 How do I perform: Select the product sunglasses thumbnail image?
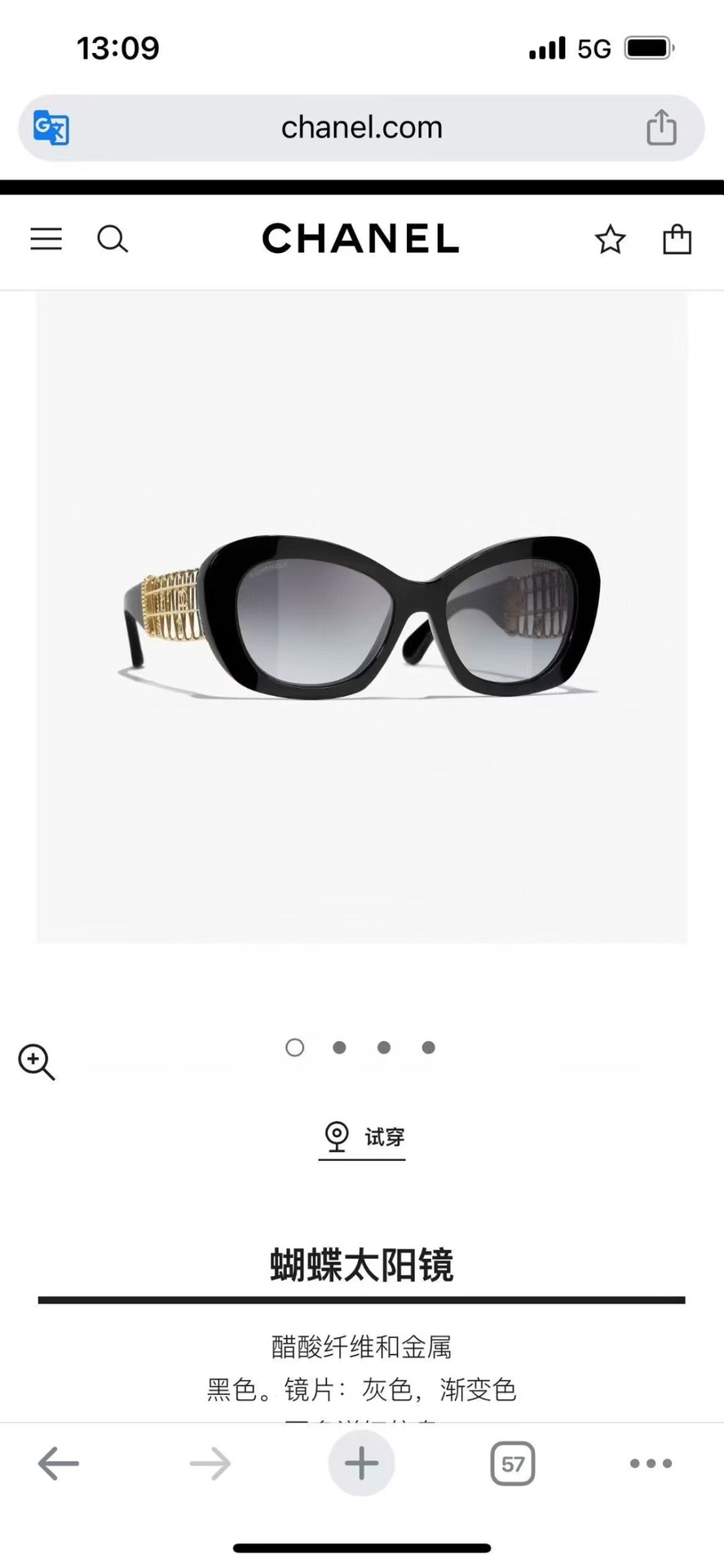click(361, 620)
